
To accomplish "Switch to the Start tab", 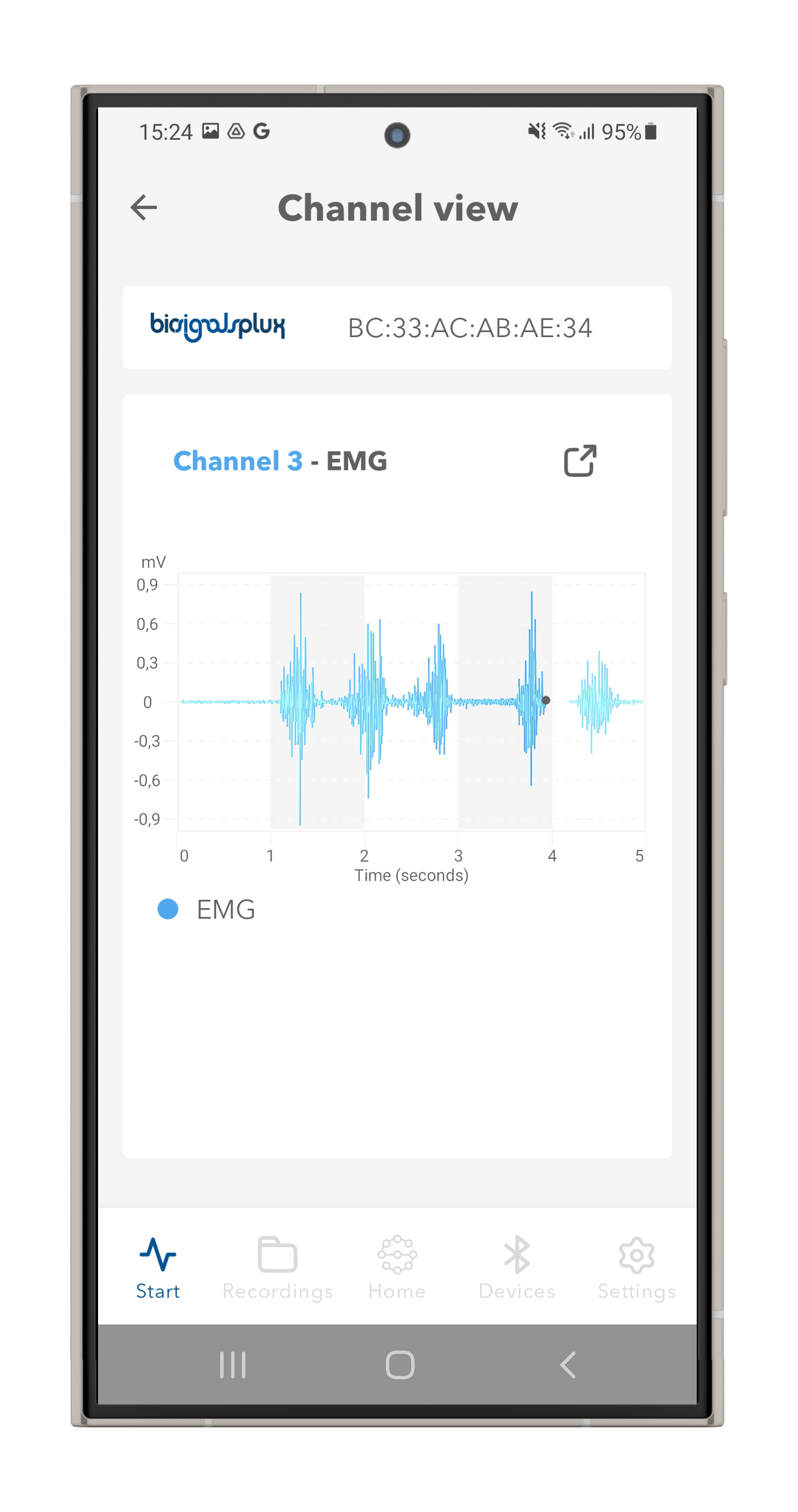I will coord(158,1268).
